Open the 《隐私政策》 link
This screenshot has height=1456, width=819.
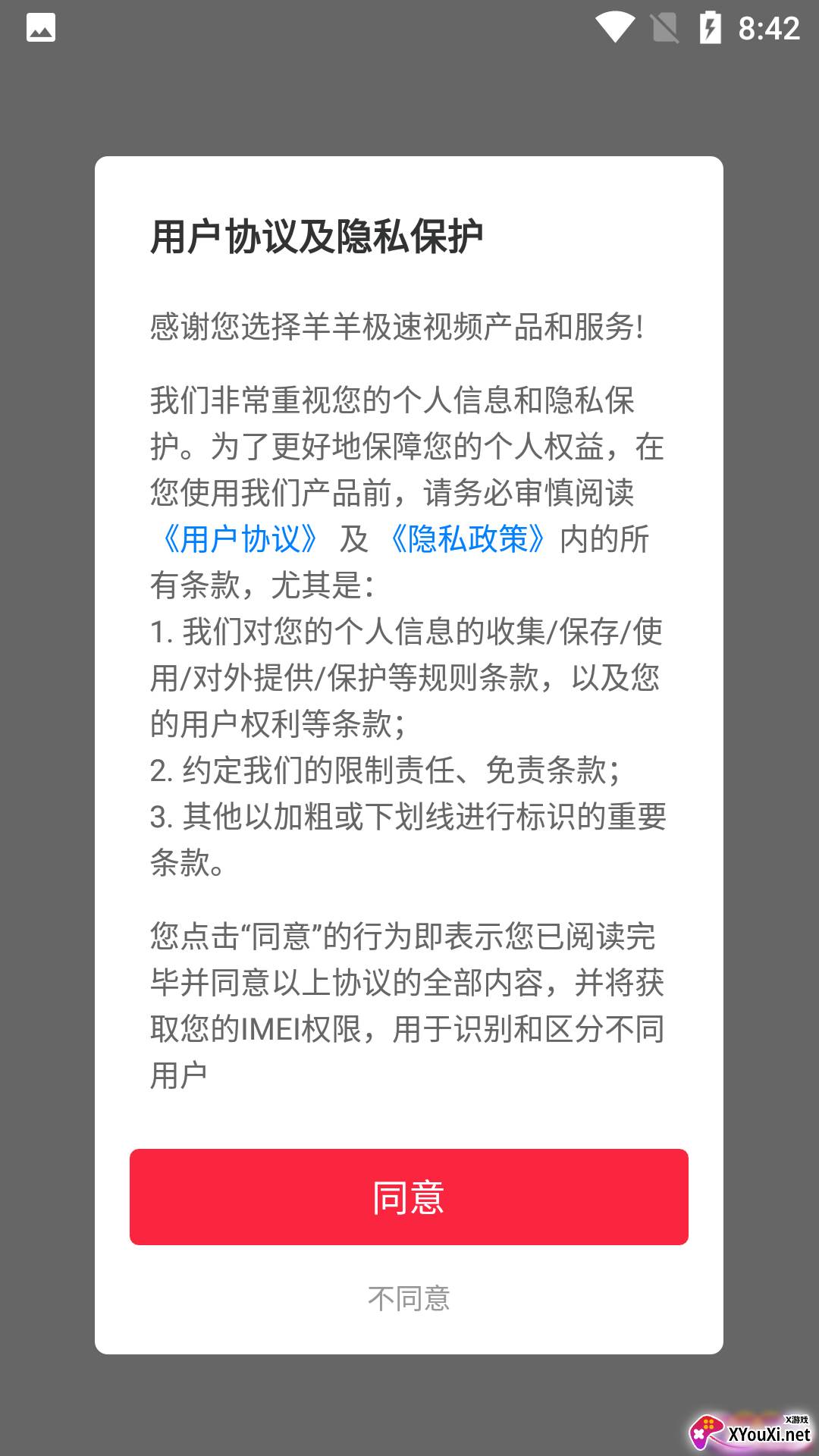[467, 539]
